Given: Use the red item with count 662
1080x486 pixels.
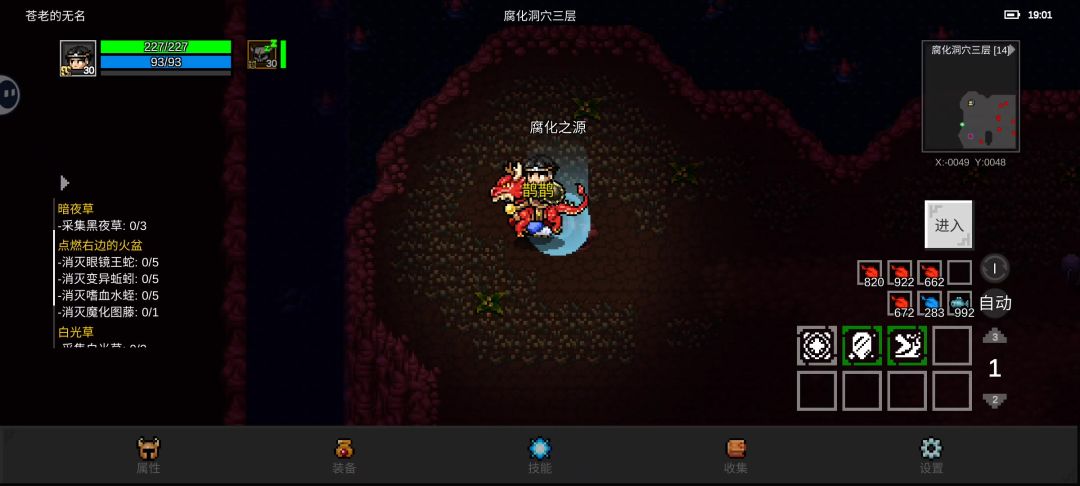Looking at the screenshot, I should click(930, 273).
